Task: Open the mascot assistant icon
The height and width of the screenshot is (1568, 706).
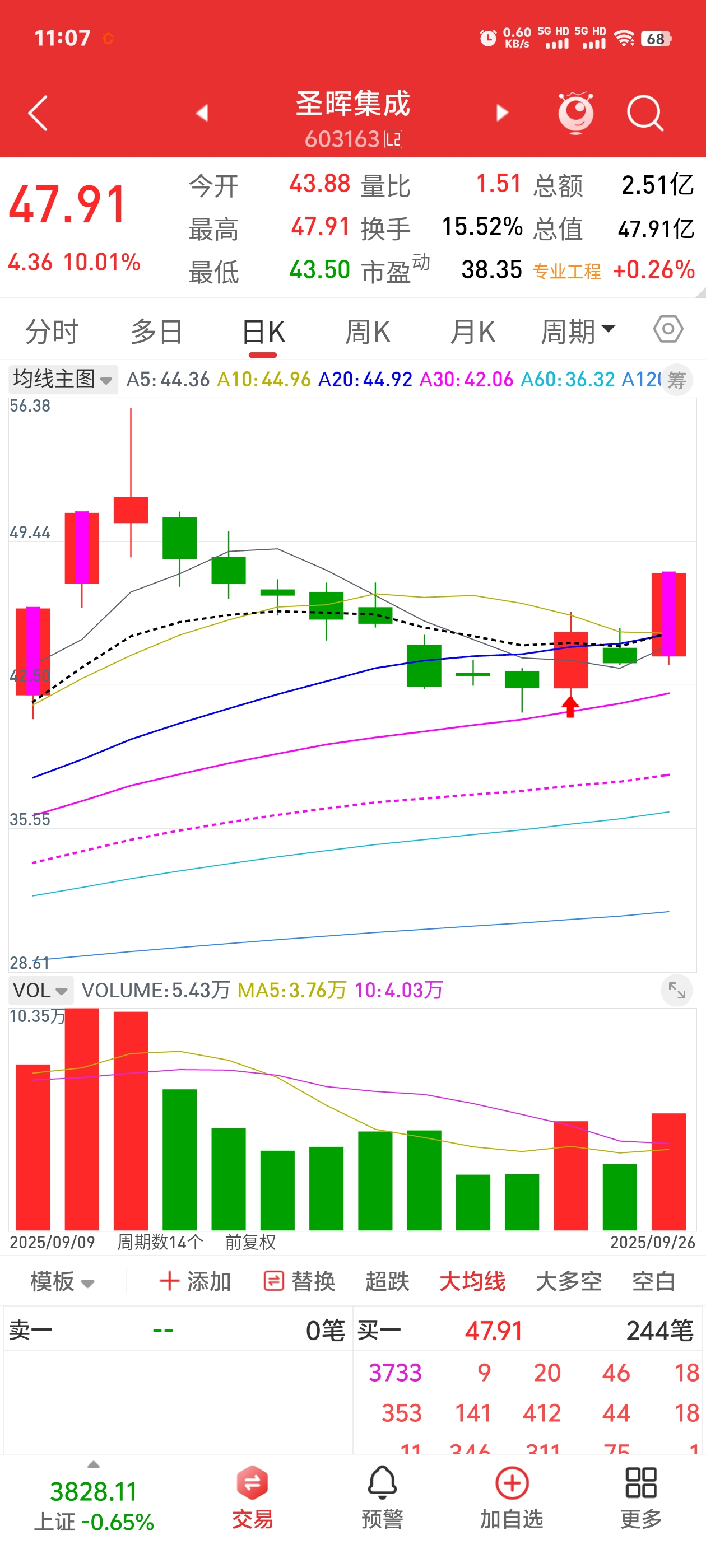Action: (x=575, y=113)
